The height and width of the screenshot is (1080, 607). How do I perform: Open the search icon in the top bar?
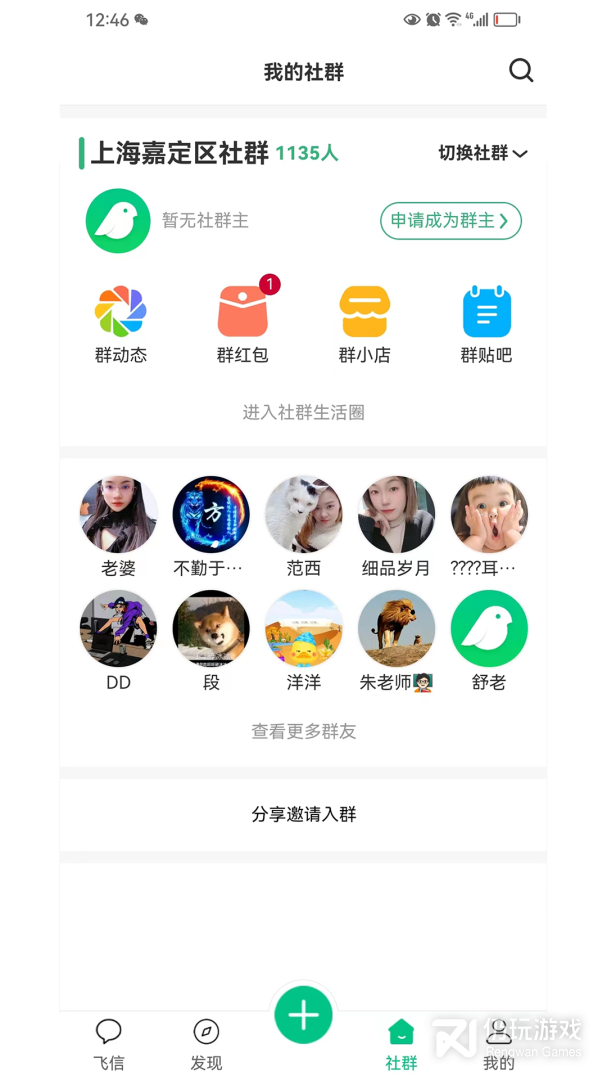(521, 71)
